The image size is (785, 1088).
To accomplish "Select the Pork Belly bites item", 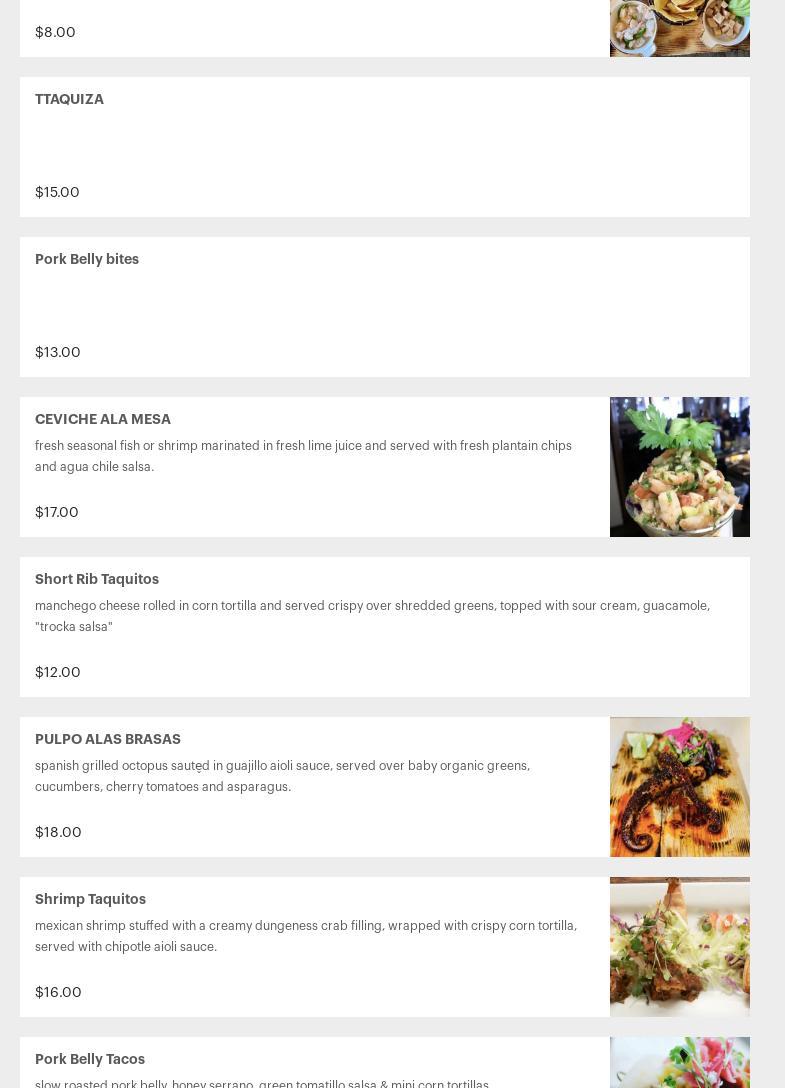I will [385, 307].
